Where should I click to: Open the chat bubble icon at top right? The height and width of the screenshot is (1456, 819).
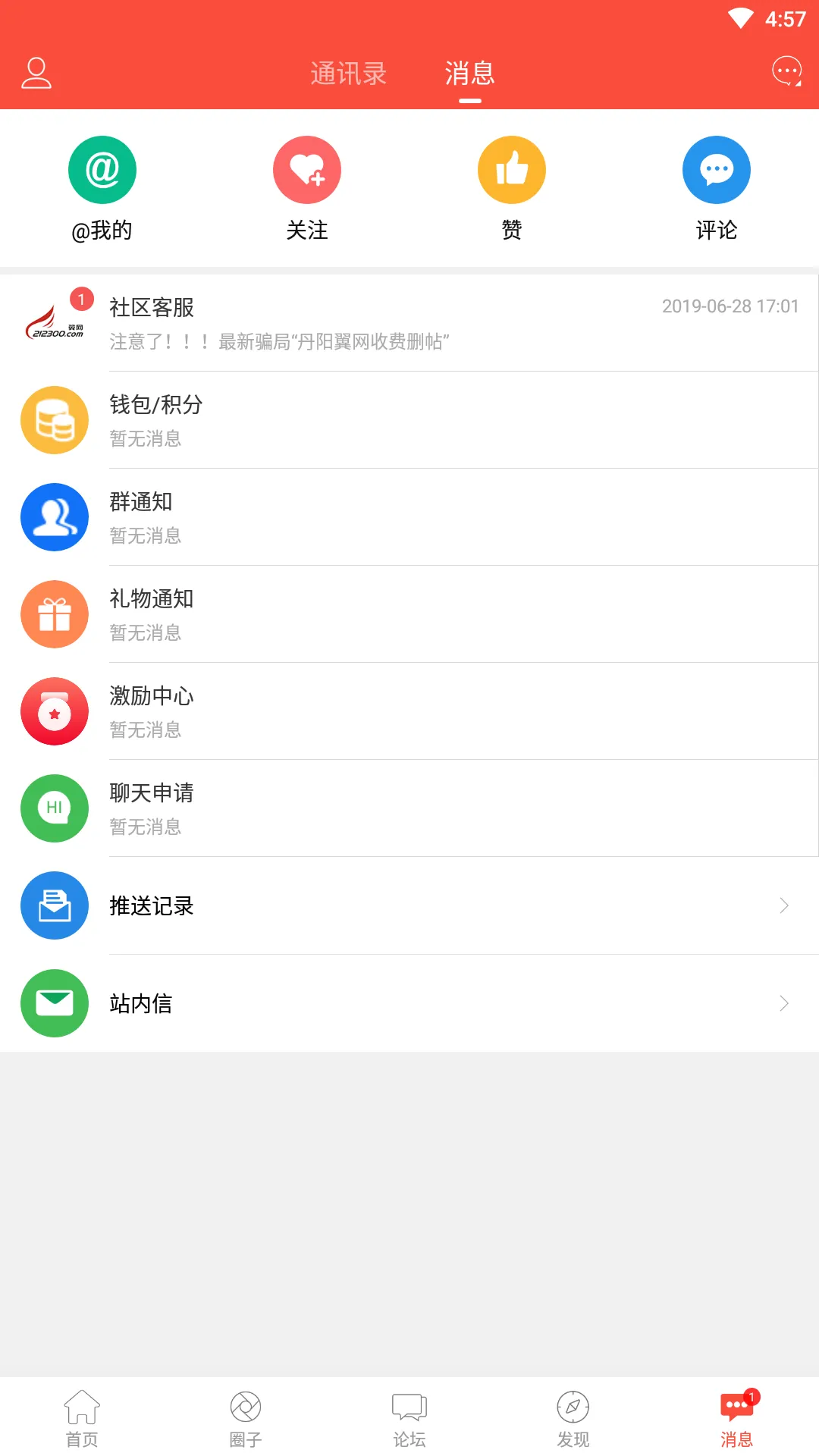(x=786, y=70)
